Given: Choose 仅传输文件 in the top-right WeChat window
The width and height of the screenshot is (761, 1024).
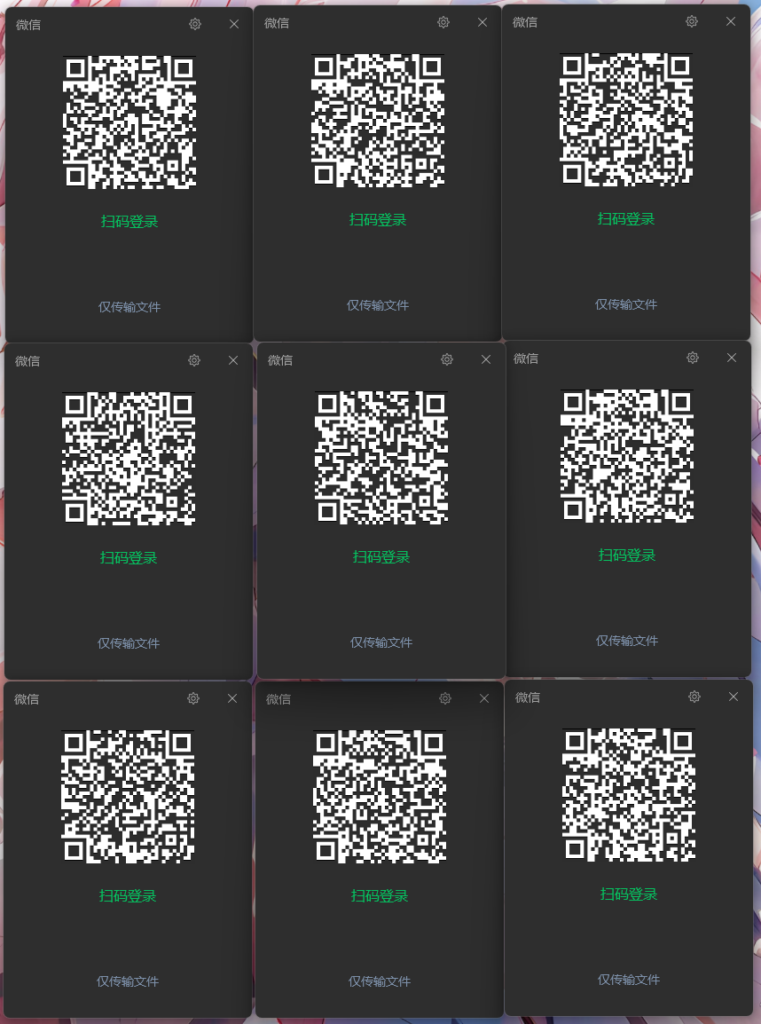Looking at the screenshot, I should [626, 304].
